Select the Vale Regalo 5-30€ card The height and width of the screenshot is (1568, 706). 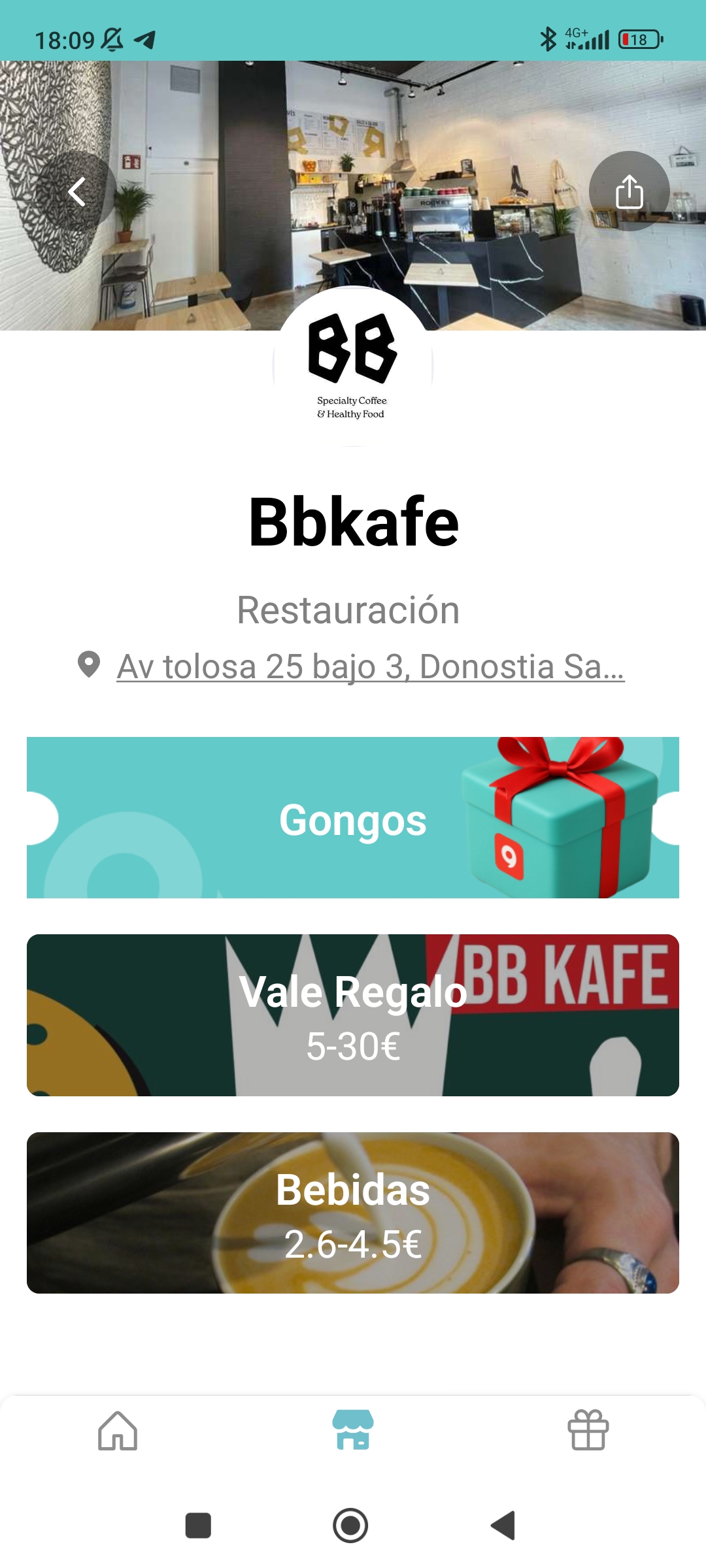(x=353, y=1015)
